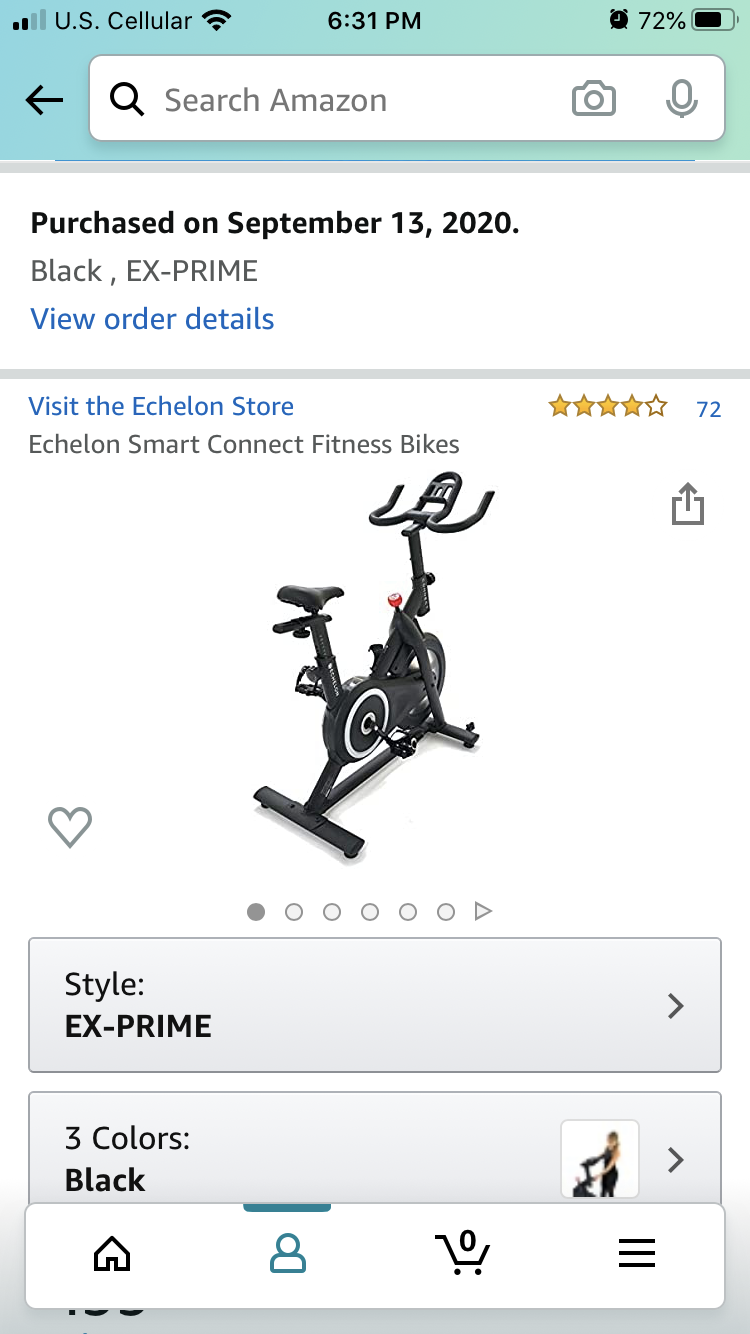
Task: Visit the Echelon Store
Action: coord(161,406)
